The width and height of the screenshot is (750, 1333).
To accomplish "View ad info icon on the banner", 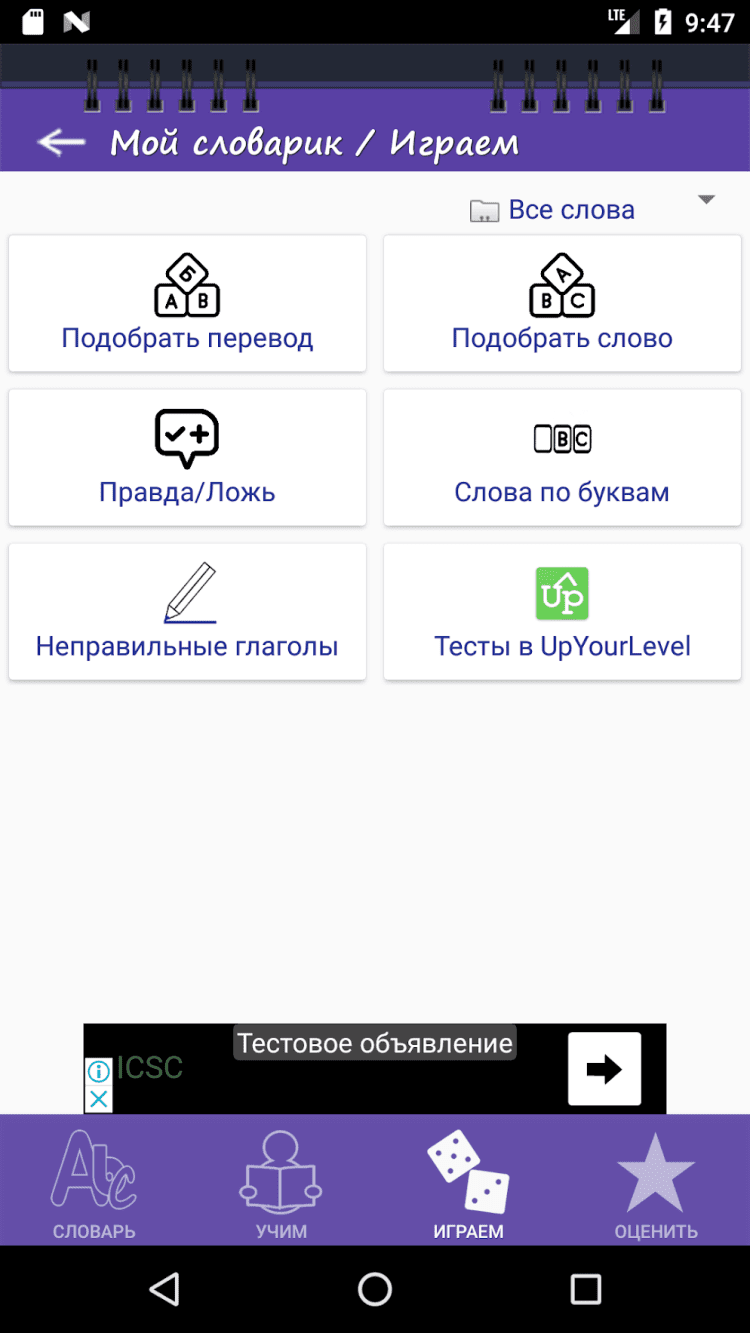I will tap(98, 1072).
